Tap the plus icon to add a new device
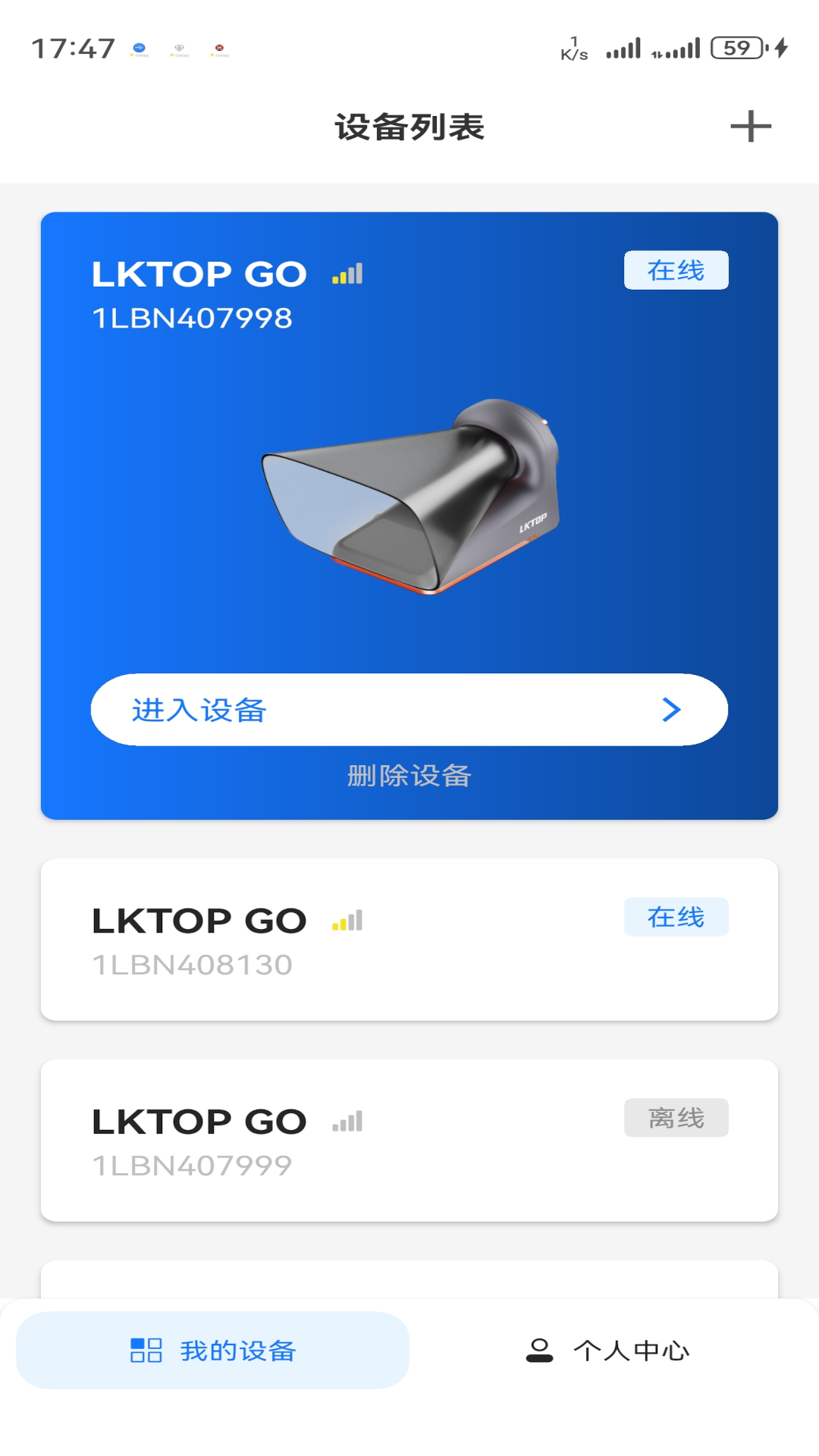This screenshot has height=1456, width=819. click(x=750, y=127)
